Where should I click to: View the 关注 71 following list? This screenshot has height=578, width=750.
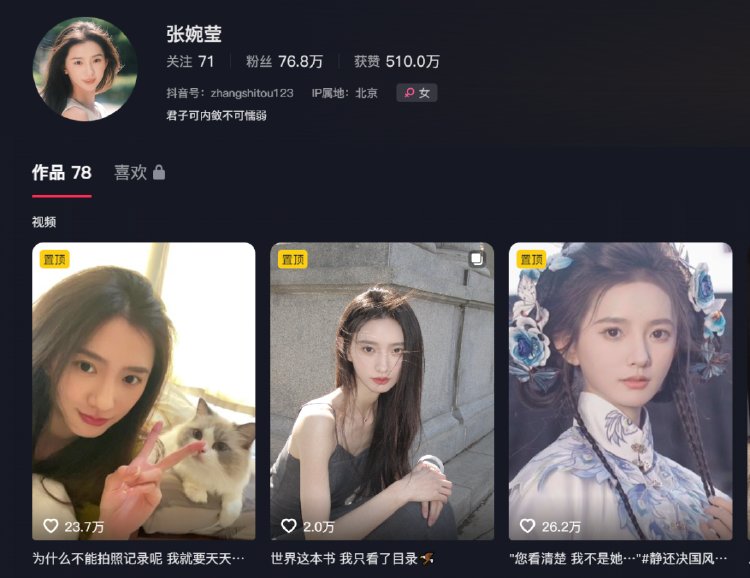click(x=190, y=61)
